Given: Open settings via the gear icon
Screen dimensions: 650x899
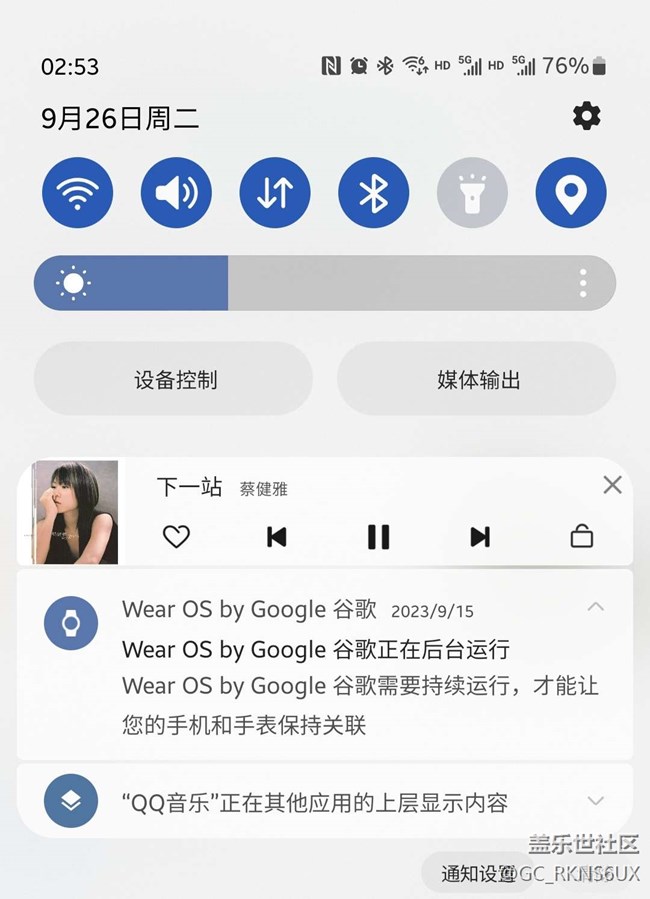Looking at the screenshot, I should (x=587, y=116).
